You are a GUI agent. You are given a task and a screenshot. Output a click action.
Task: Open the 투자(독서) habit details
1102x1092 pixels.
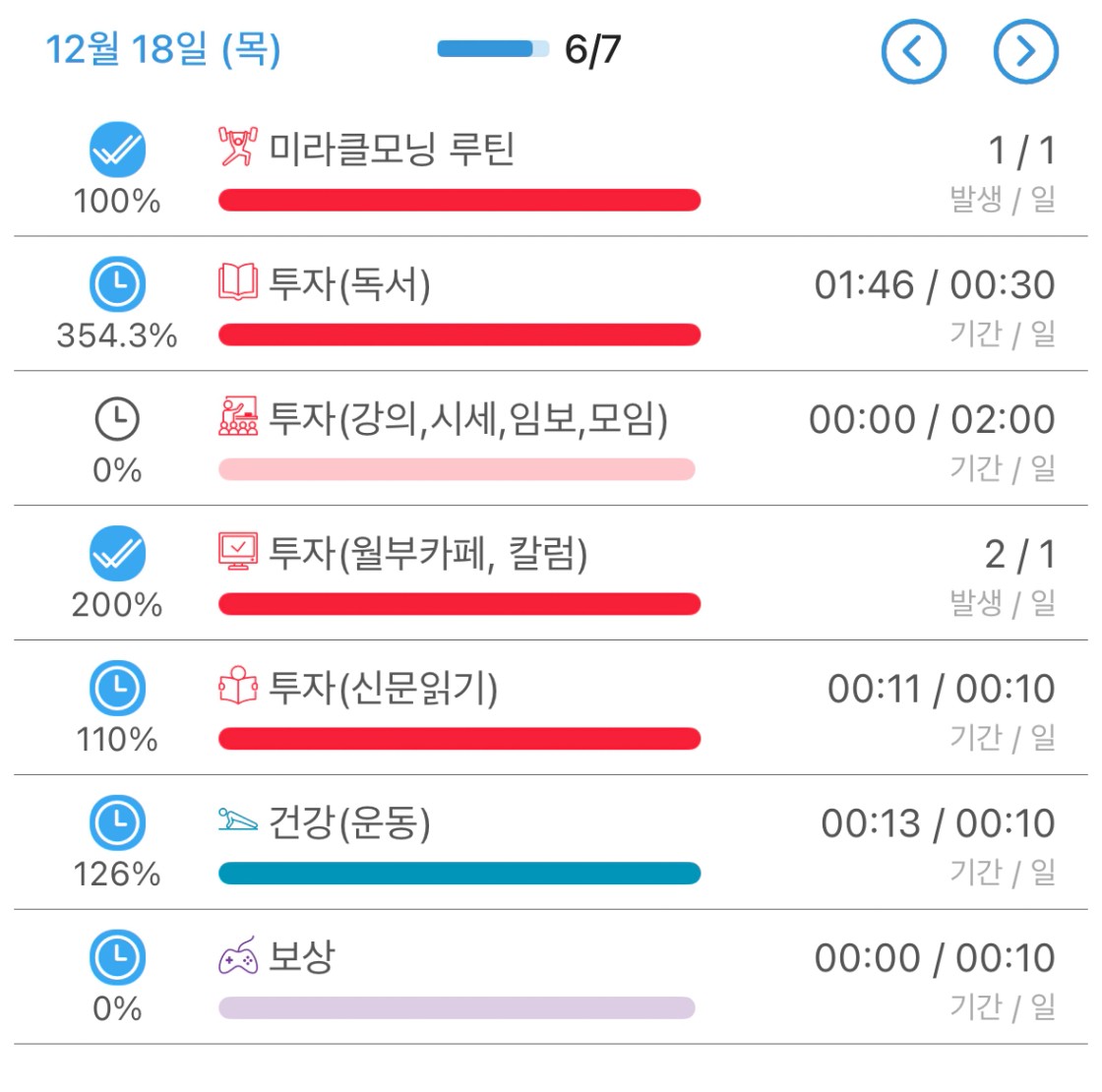pyautogui.click(x=350, y=284)
